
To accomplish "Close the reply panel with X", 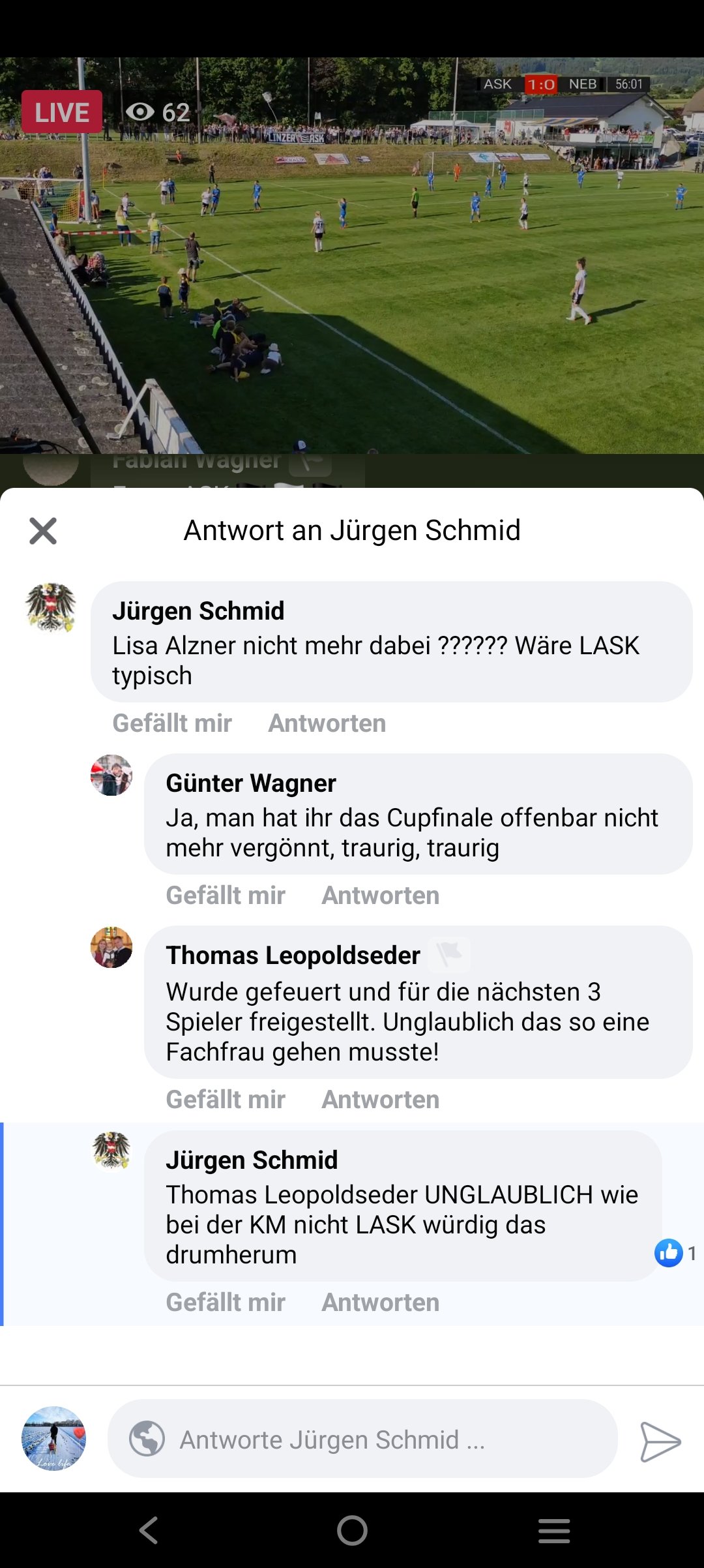I will tap(43, 531).
